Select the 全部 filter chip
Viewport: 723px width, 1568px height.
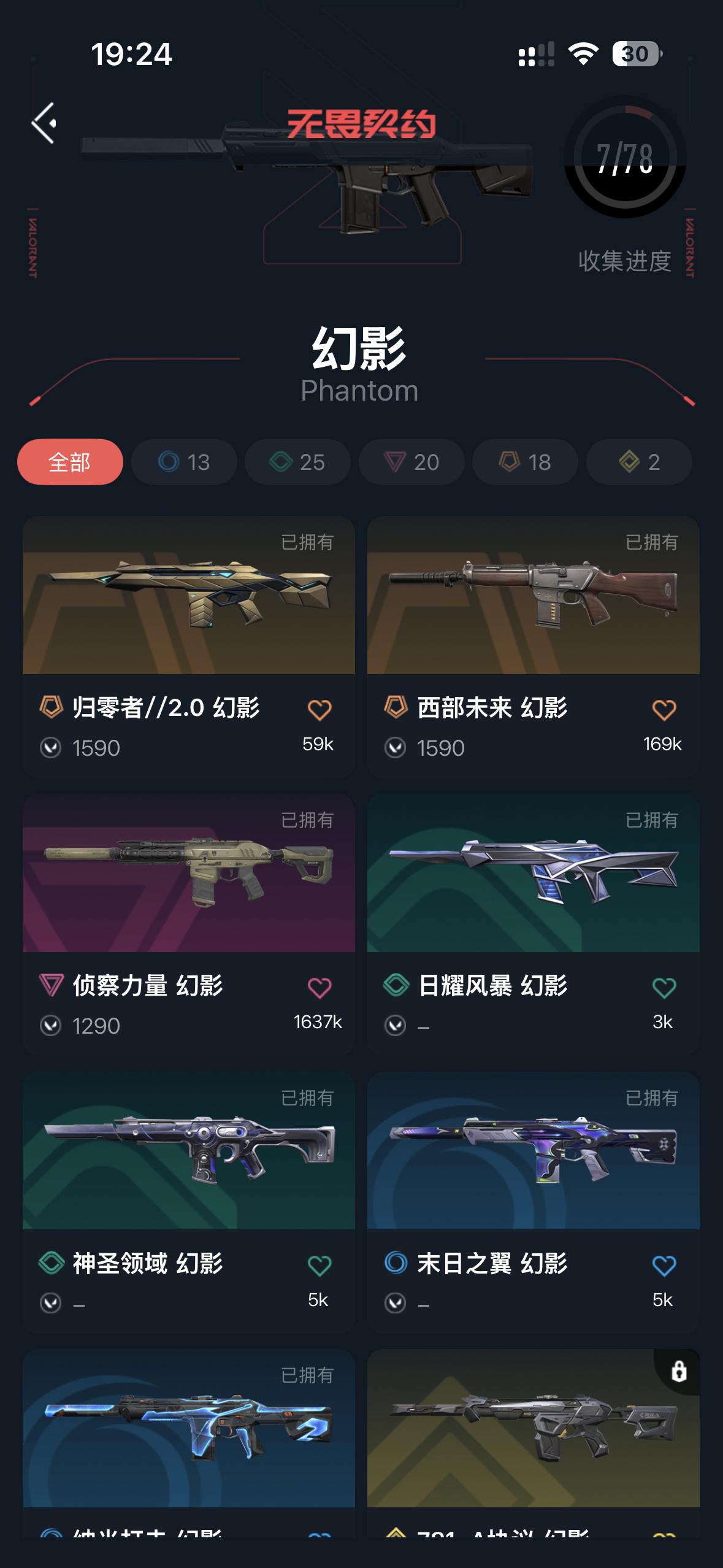(x=70, y=462)
